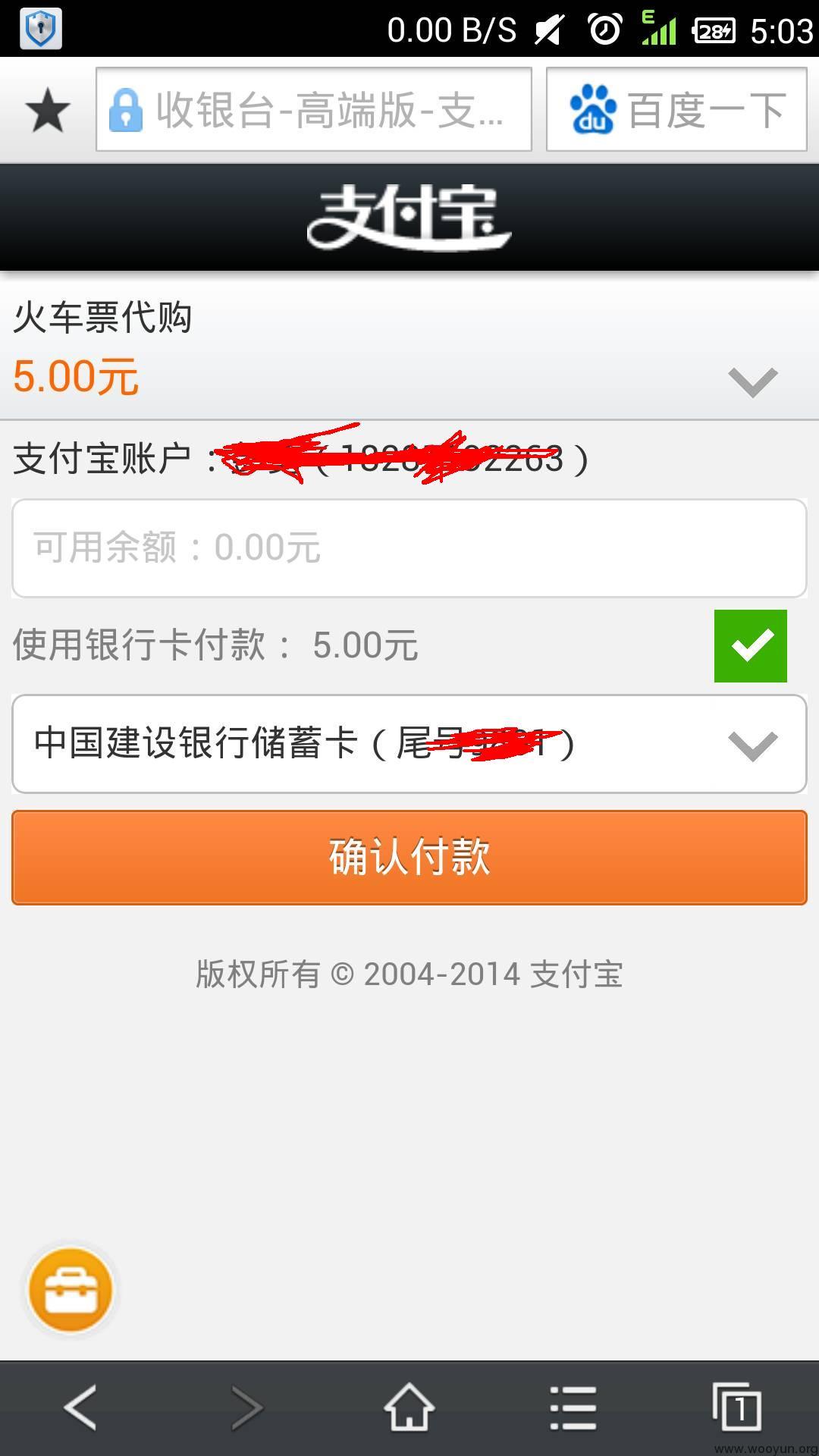
Task: Open the 中国建设银行储蓄卡 card dropdown
Action: (409, 744)
